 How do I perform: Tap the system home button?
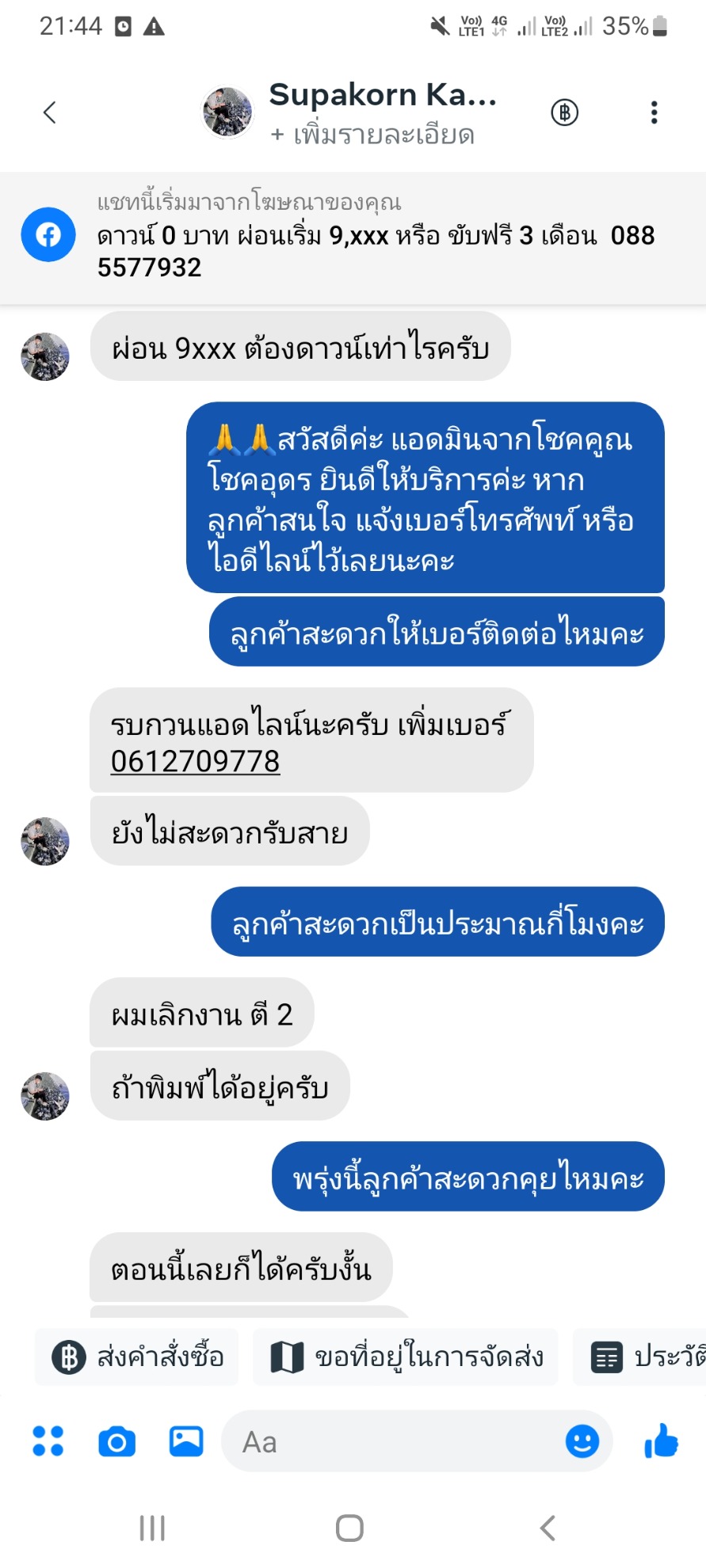pyautogui.click(x=349, y=1528)
